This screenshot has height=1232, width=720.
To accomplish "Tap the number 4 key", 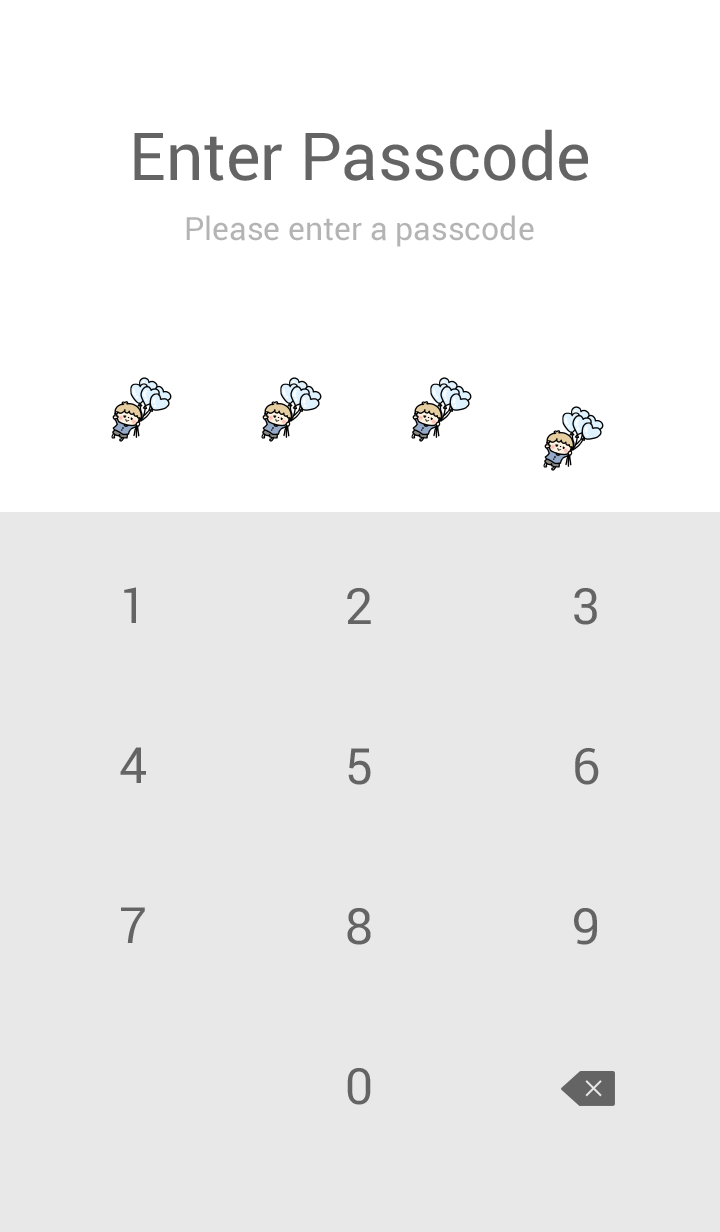I will click(132, 766).
